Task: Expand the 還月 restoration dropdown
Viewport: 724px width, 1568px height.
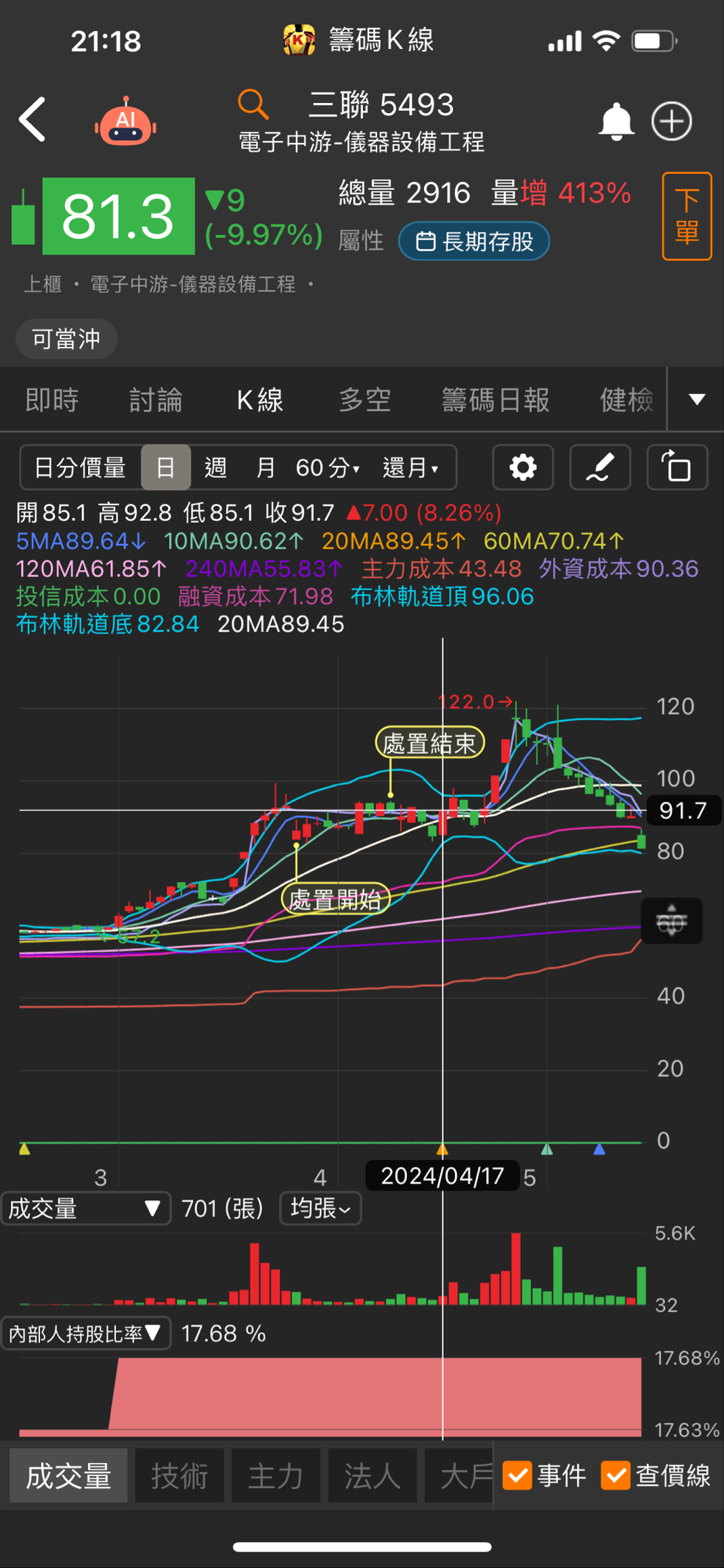Action: click(x=411, y=467)
